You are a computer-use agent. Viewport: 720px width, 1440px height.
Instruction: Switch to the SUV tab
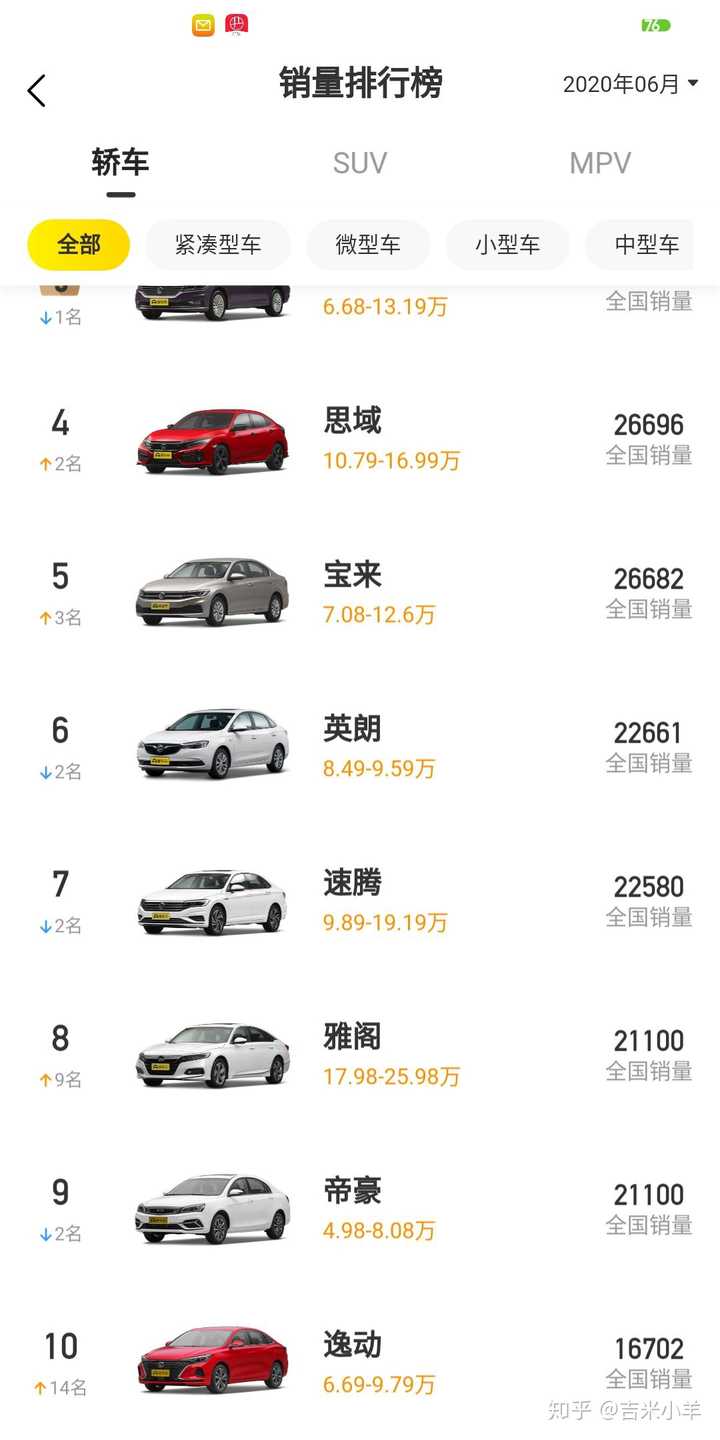click(x=360, y=163)
